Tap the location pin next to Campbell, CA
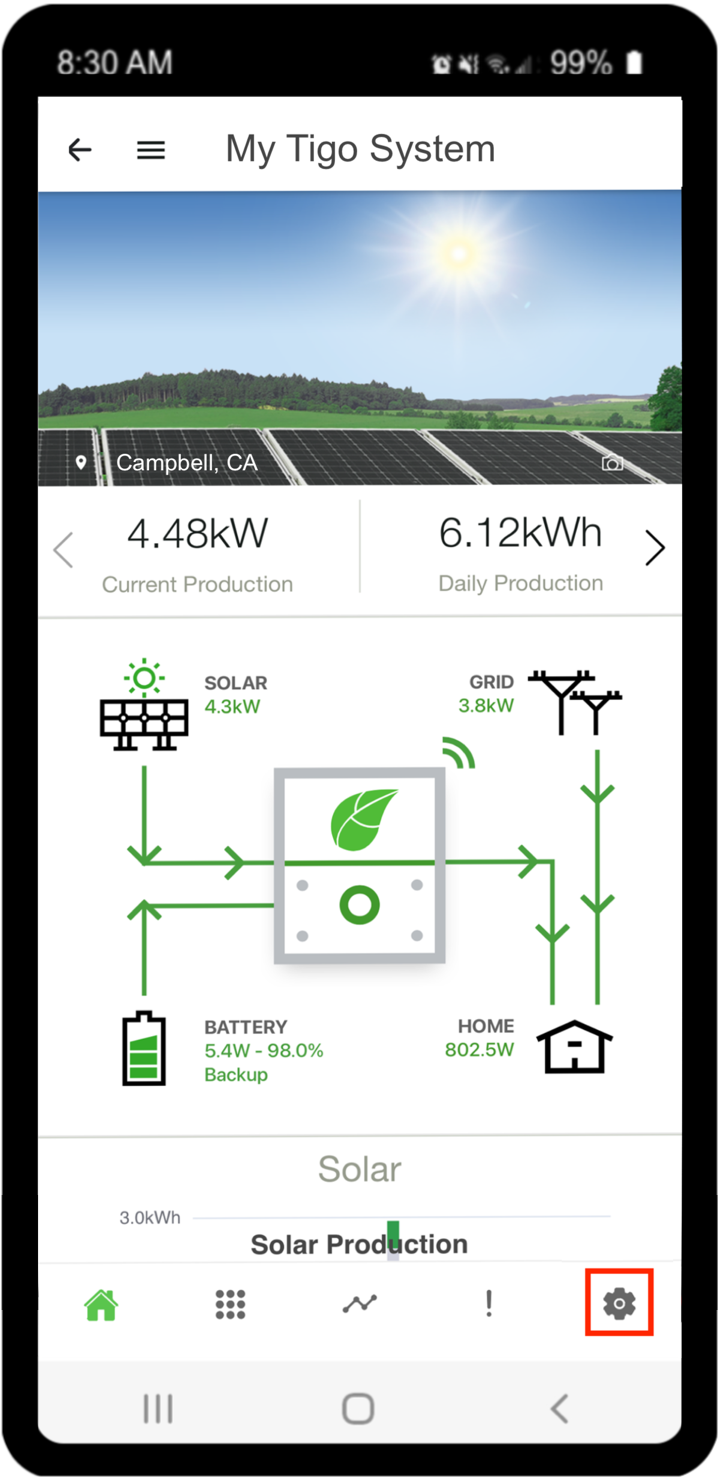 [83, 462]
